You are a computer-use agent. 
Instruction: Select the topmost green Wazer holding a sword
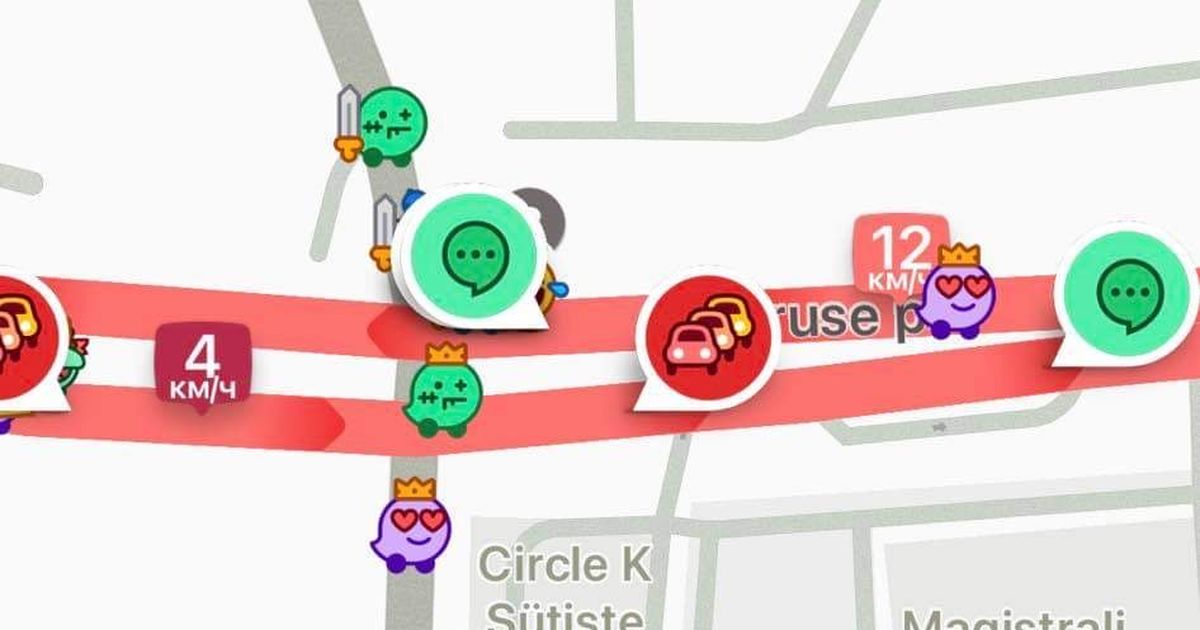387,127
